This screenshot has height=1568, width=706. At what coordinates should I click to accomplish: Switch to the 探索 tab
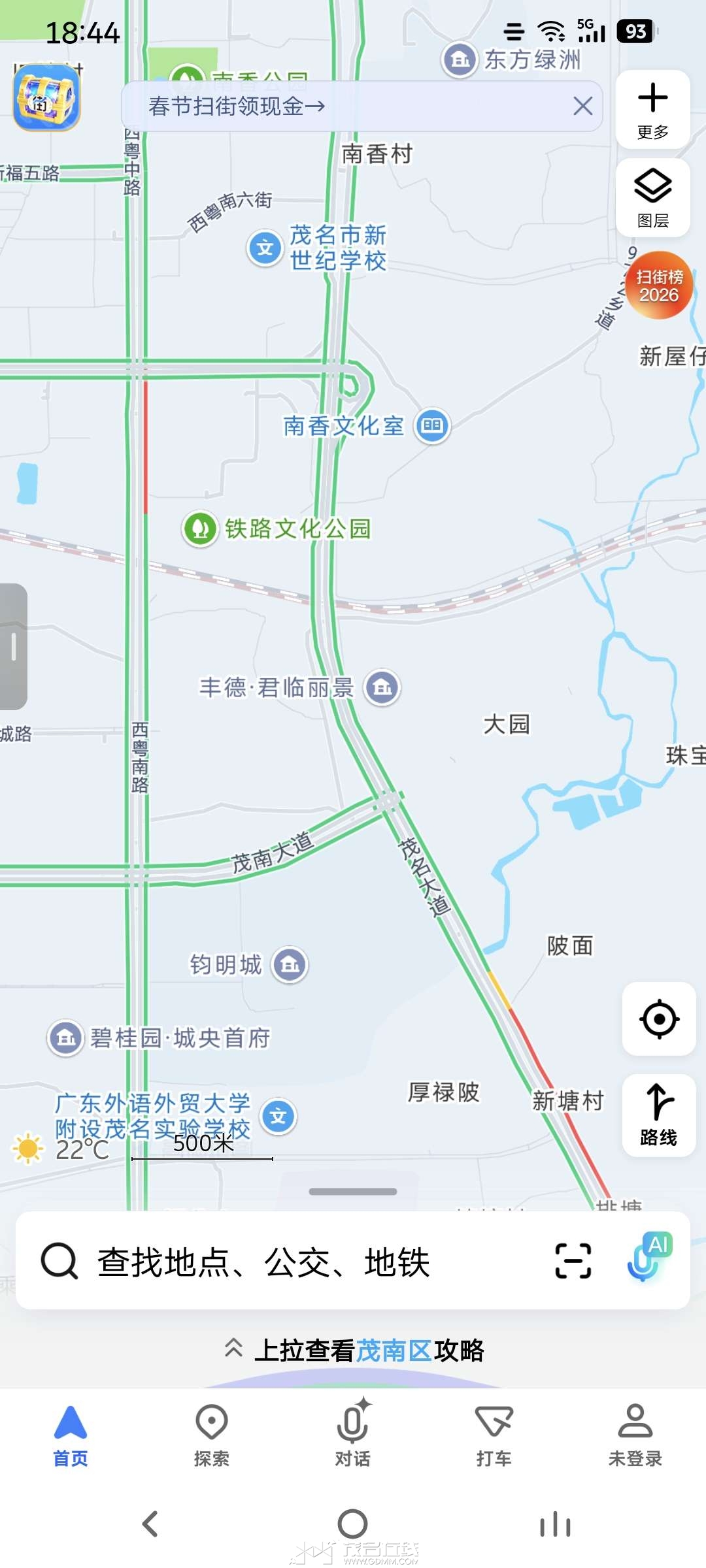[x=212, y=1435]
